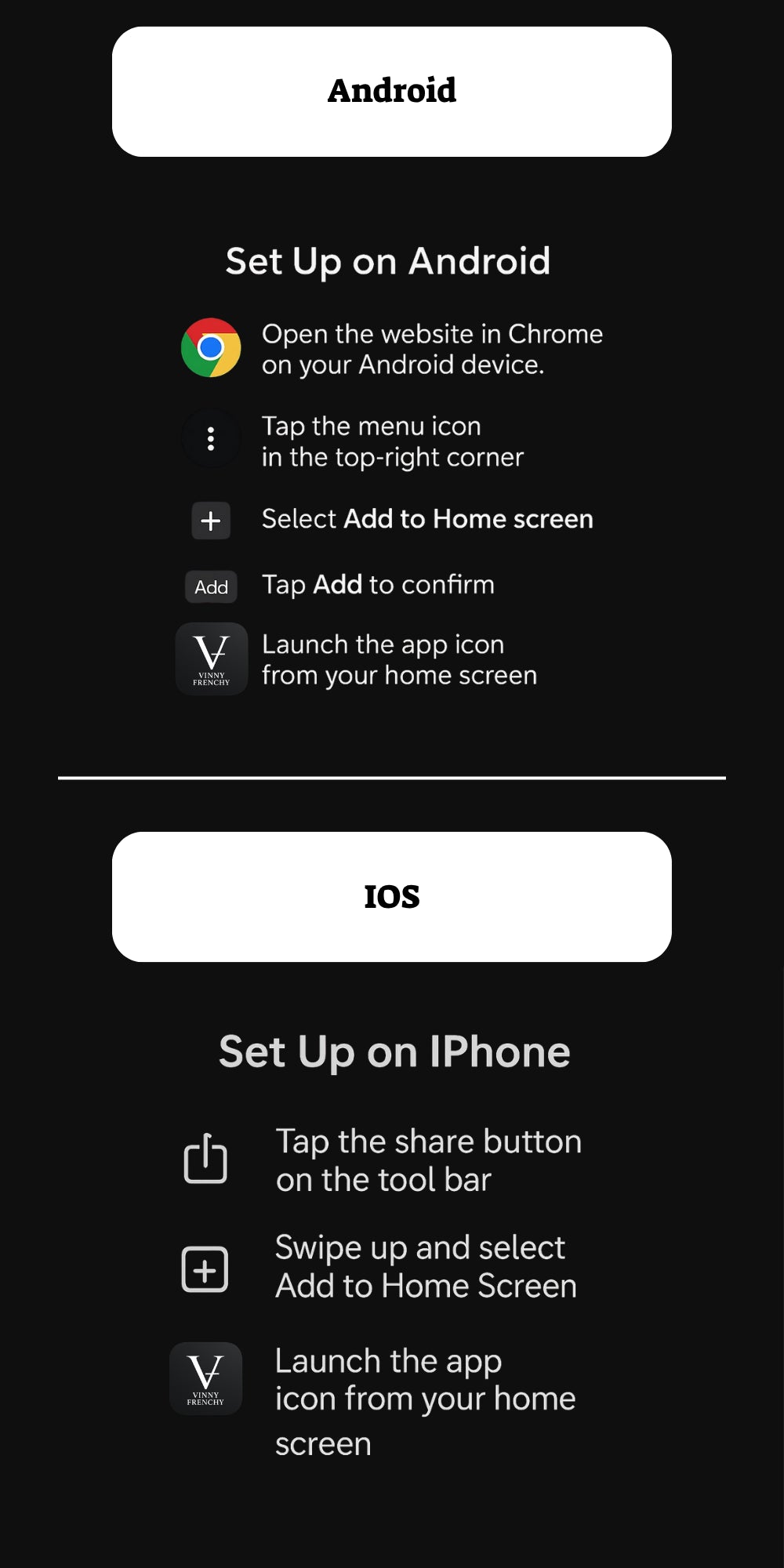This screenshot has height=1568, width=784.
Task: Click the Set Up on Android heading
Action: pos(387,261)
